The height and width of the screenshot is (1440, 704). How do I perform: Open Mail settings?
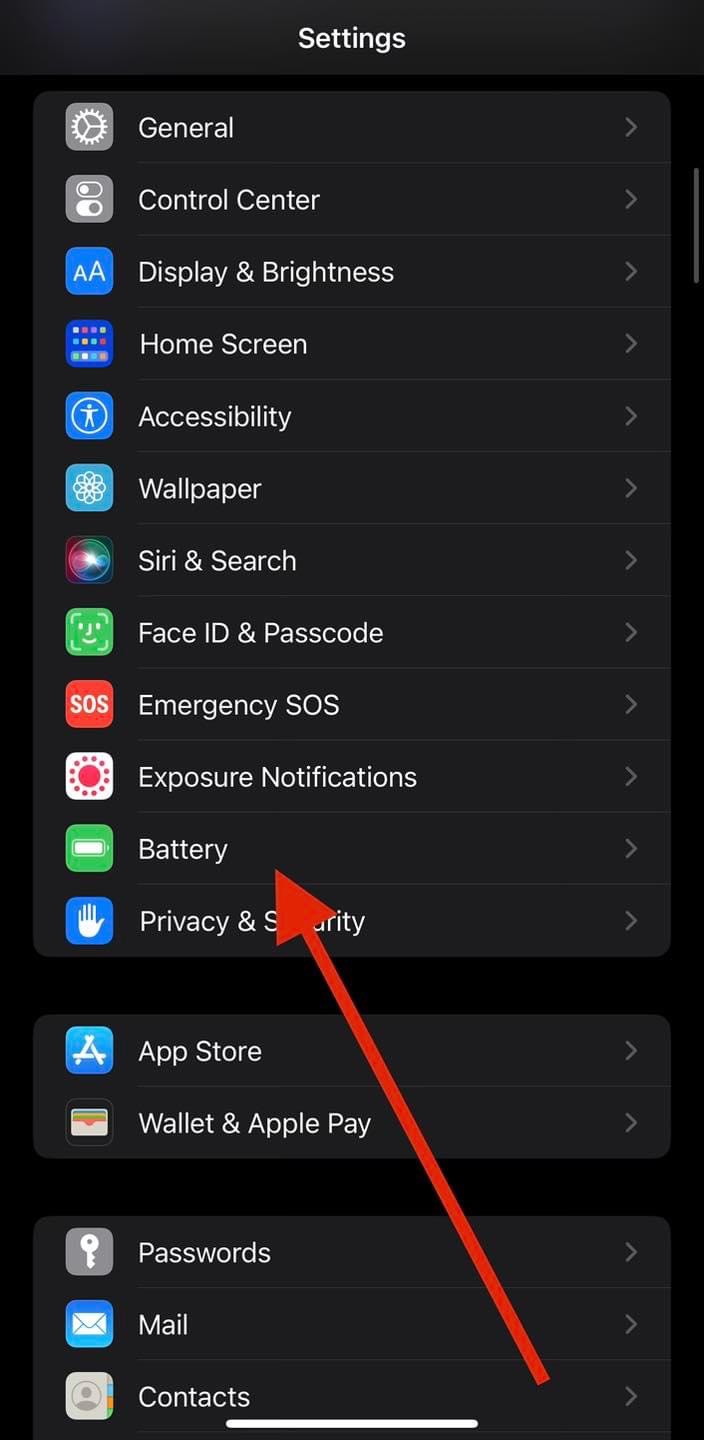[352, 1324]
